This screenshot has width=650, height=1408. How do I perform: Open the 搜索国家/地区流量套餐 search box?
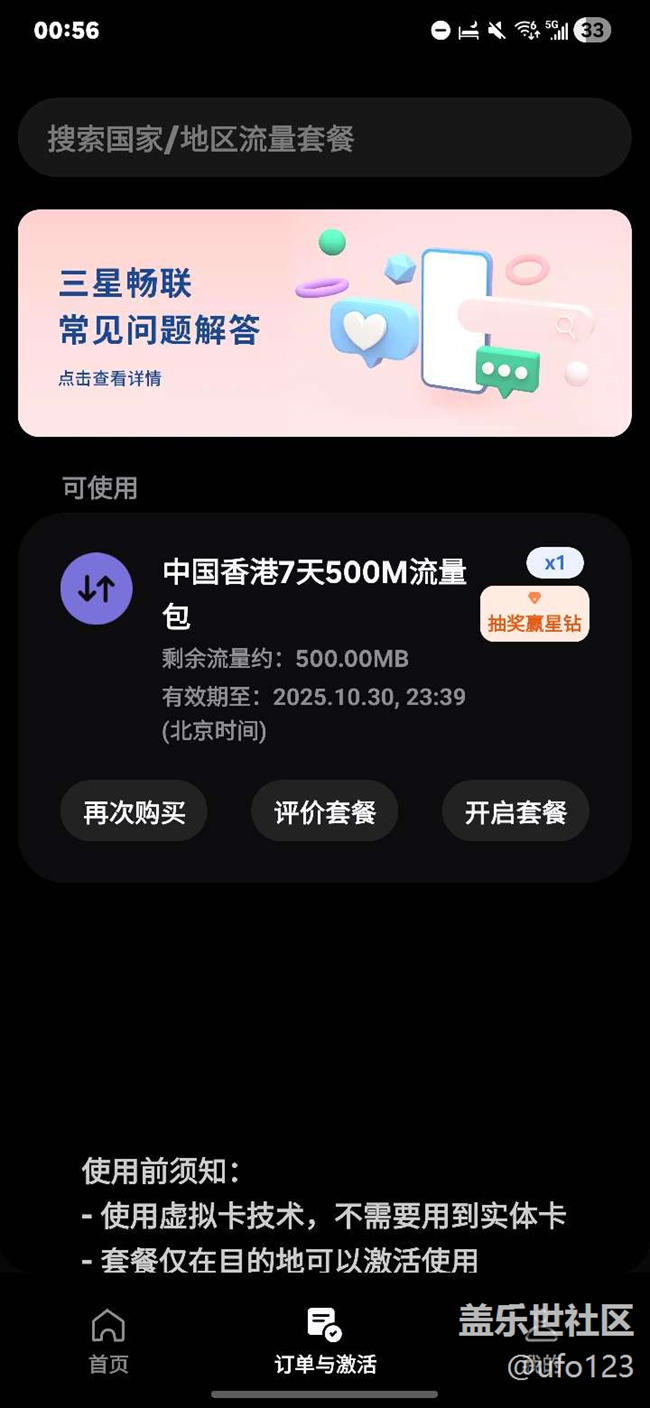point(324,138)
